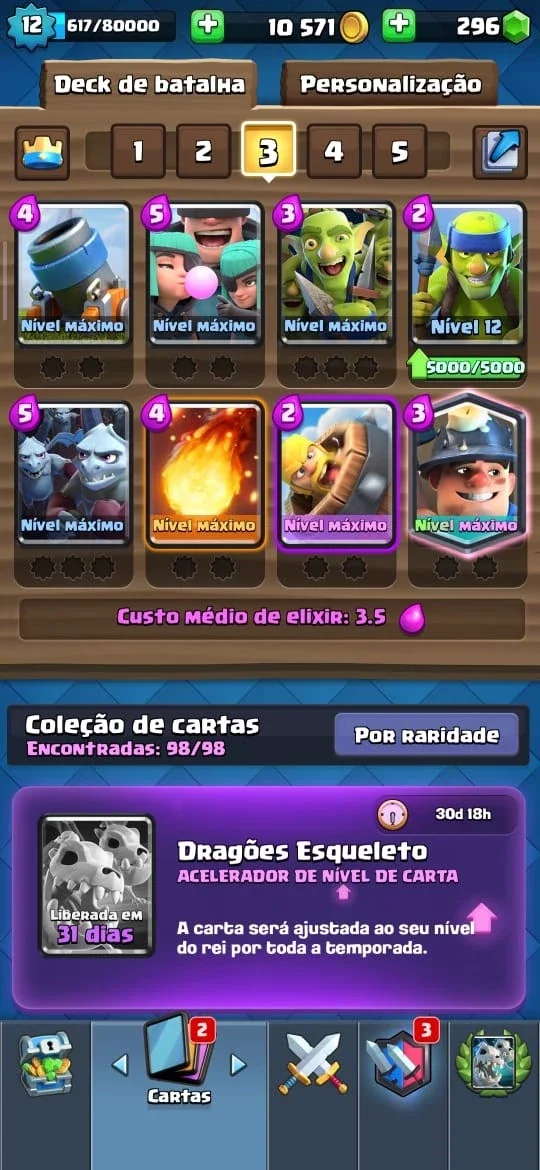Open the Minion Horde card
The width and height of the screenshot is (540, 1170).
[73, 474]
